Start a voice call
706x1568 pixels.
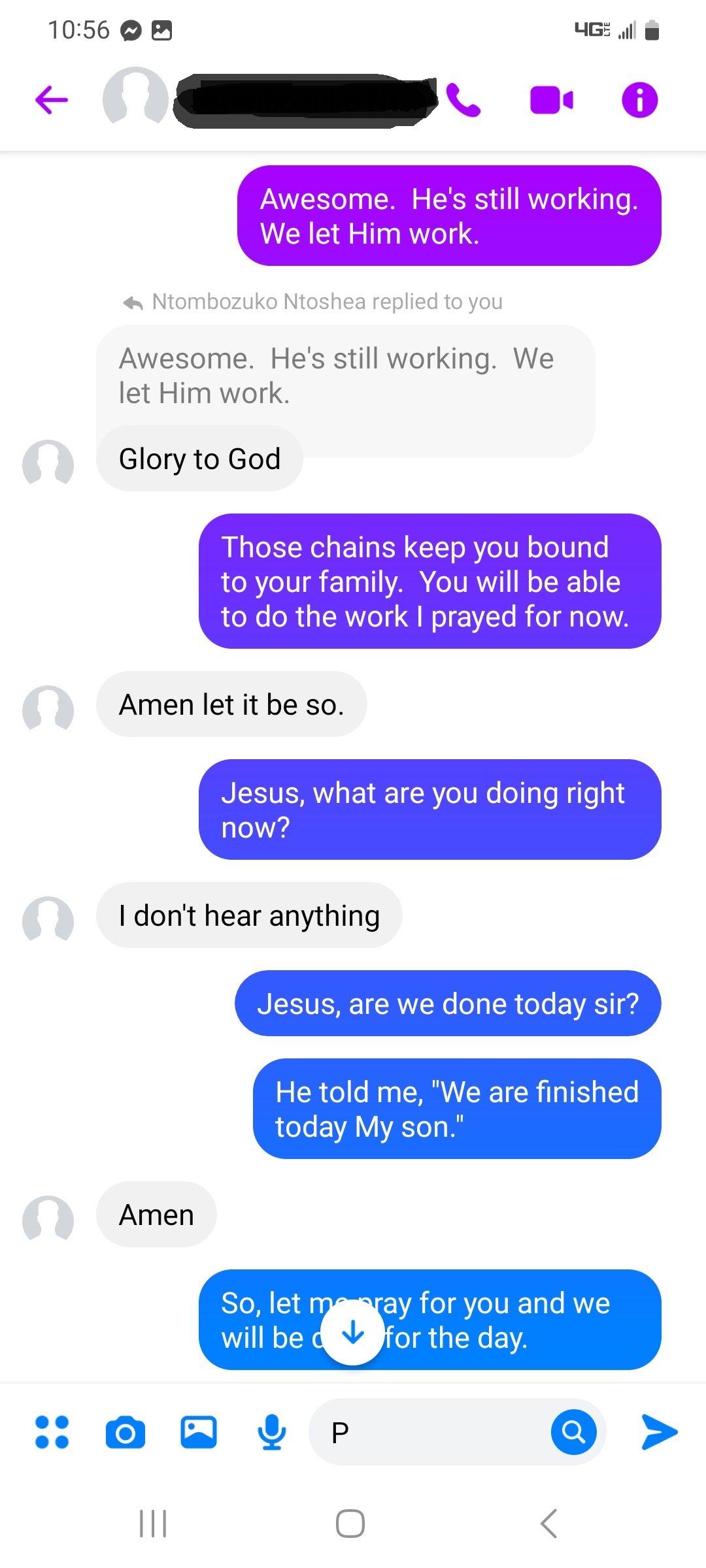[x=463, y=100]
